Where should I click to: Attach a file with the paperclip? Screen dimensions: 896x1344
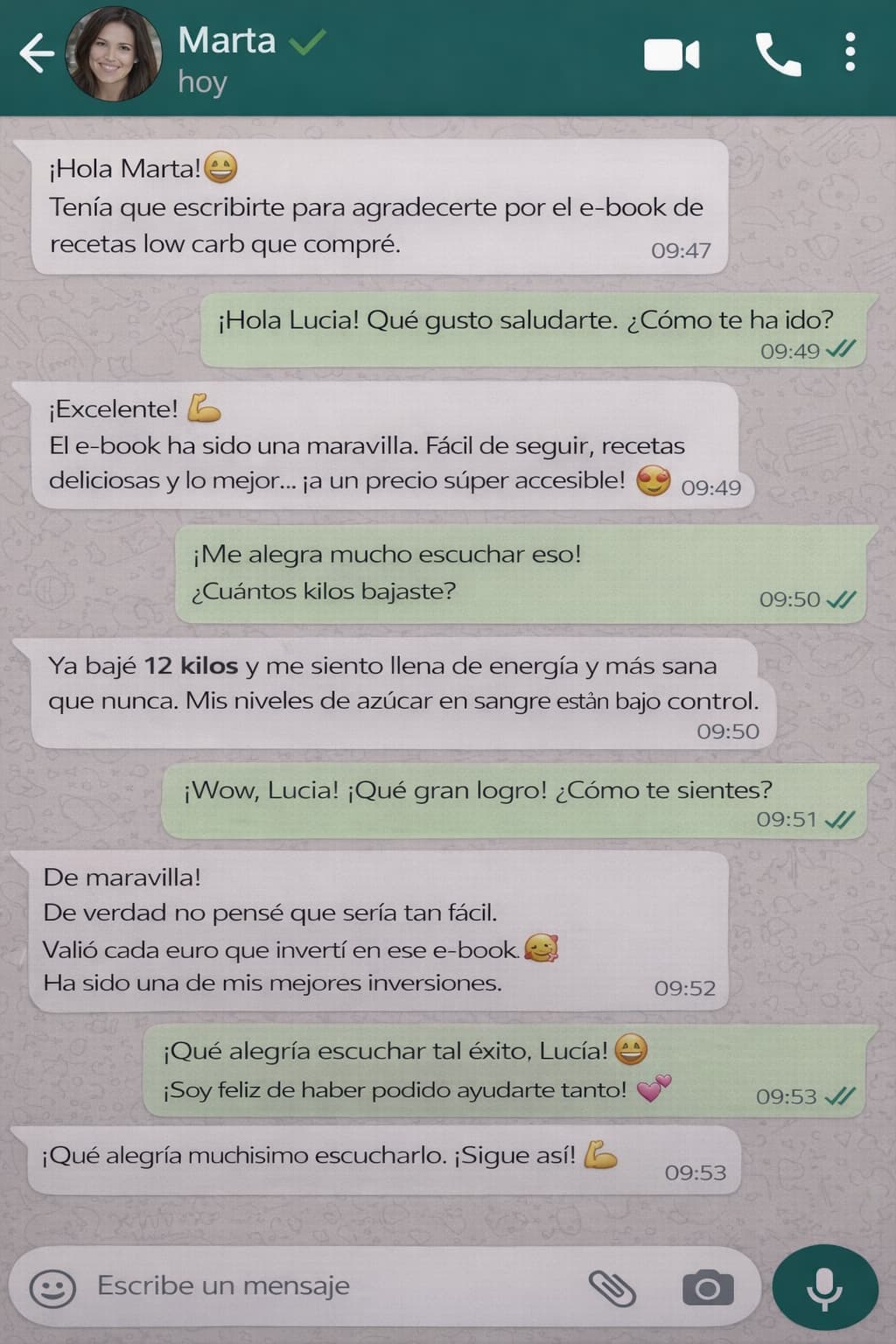click(614, 1286)
